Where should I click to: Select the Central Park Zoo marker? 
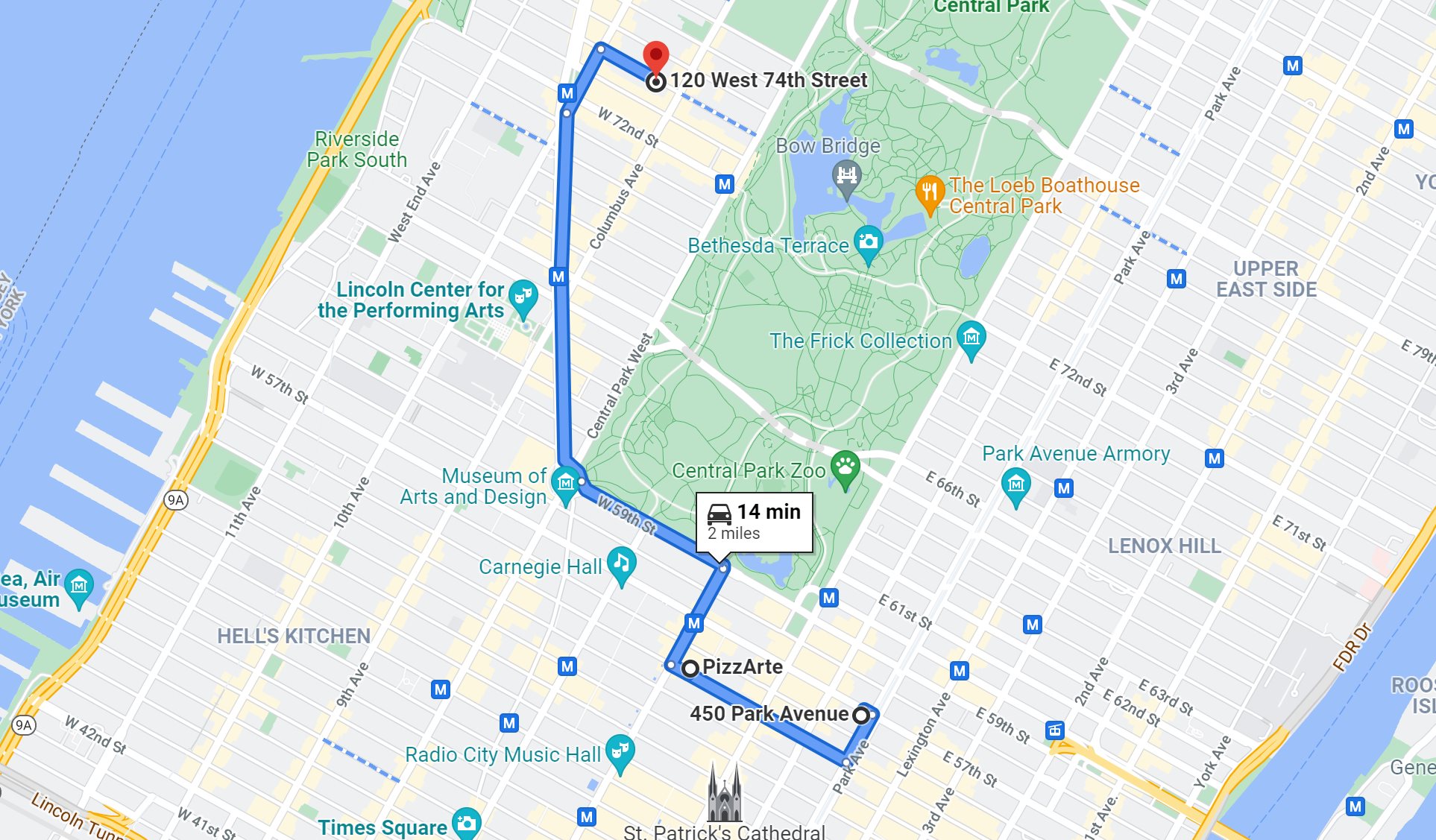845,467
